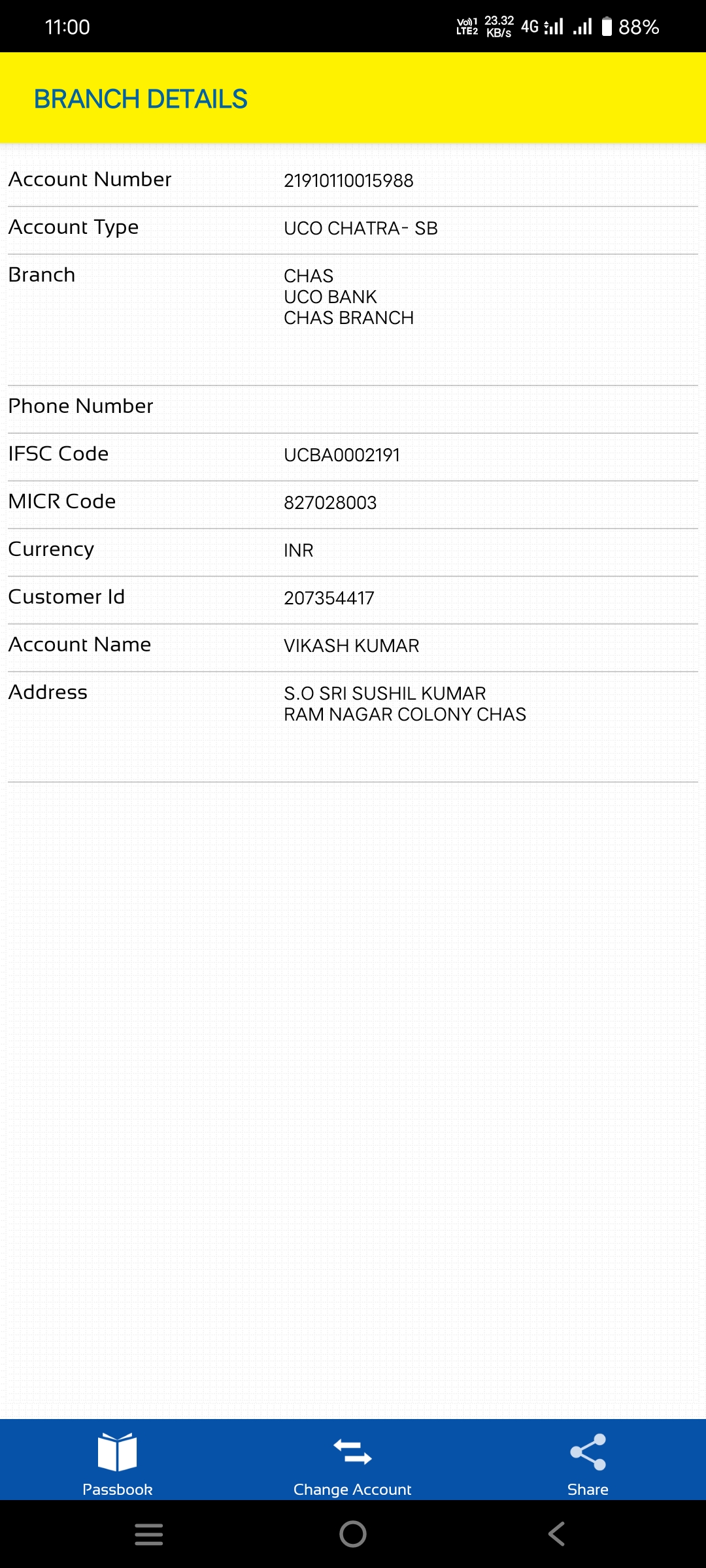The image size is (706, 1568).
Task: Go back using system back button
Action: tap(556, 1533)
